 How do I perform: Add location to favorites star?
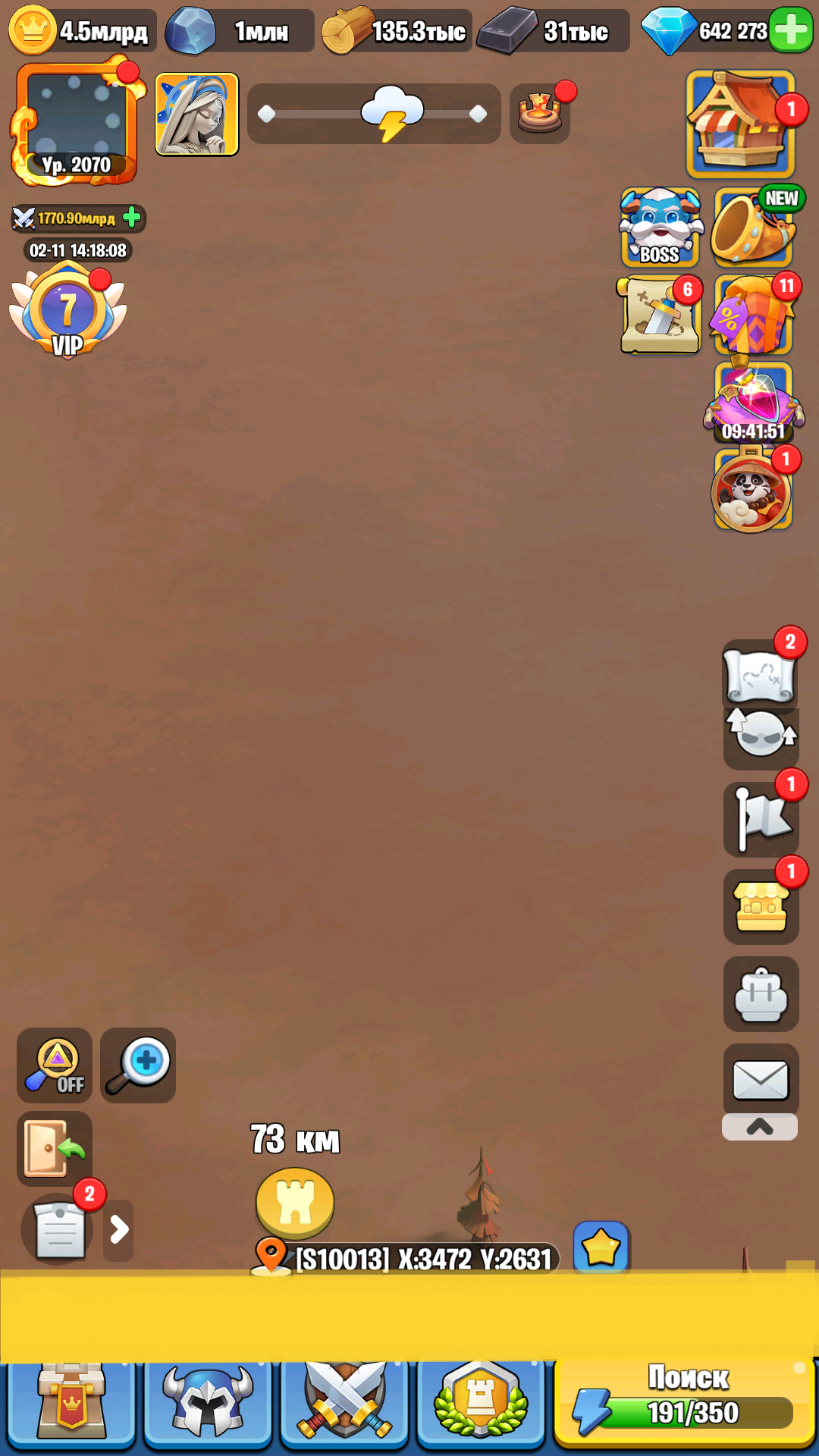click(x=601, y=1247)
